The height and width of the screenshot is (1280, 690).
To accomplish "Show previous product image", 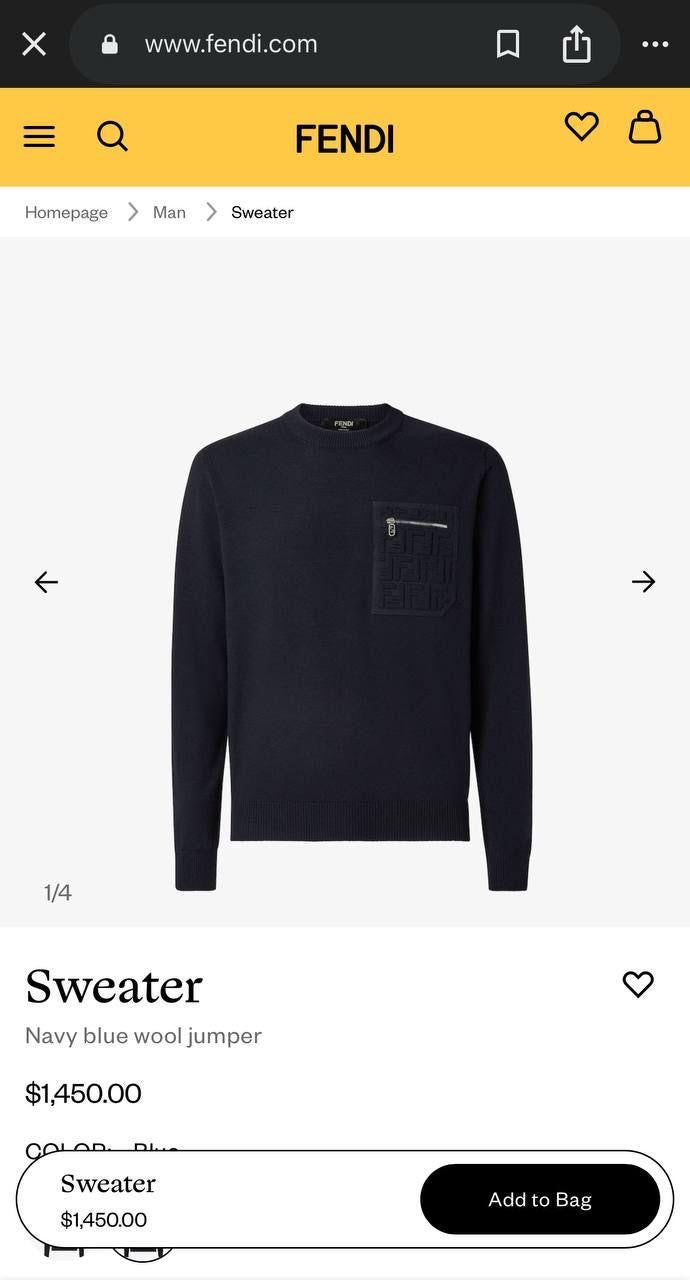I will pyautogui.click(x=46, y=582).
